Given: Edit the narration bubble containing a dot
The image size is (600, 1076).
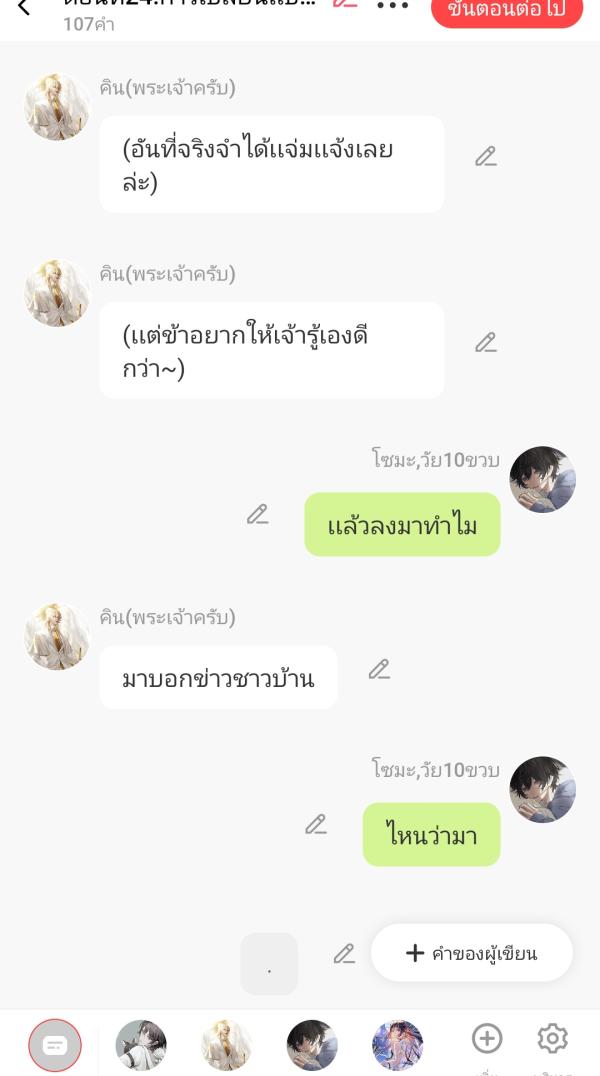Looking at the screenshot, I should 344,954.
